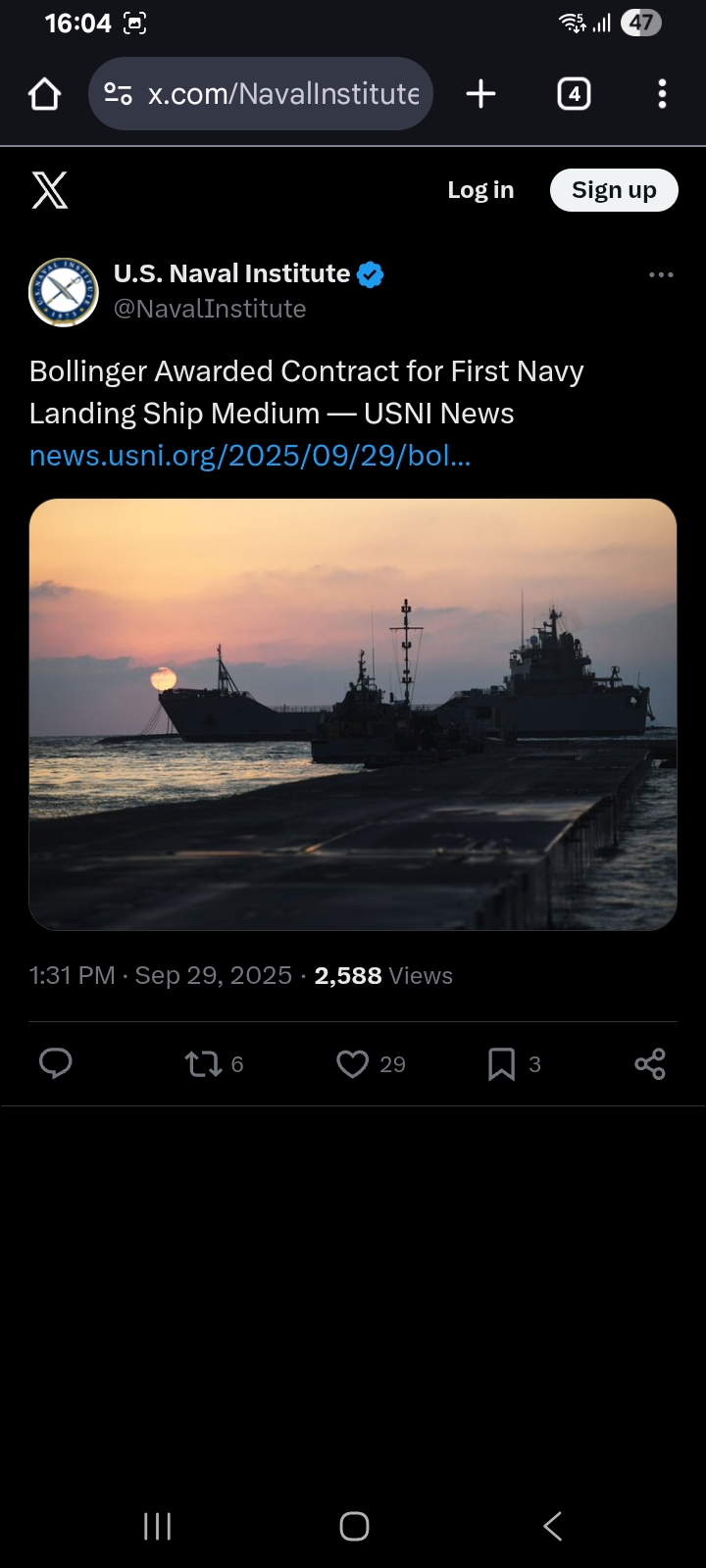Reply to the Bollinger contract post

pyautogui.click(x=56, y=1063)
